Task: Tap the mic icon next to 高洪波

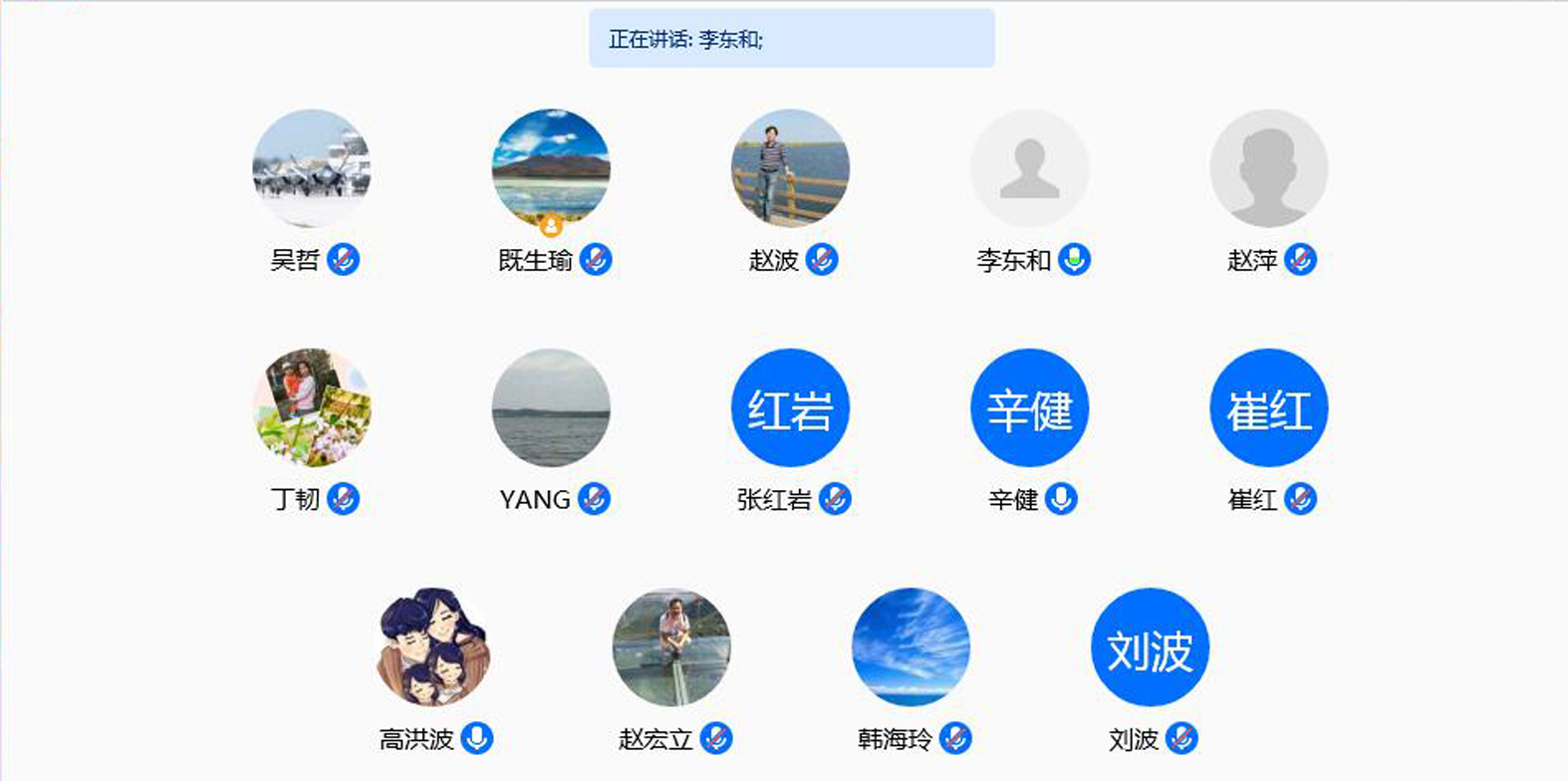Action: (477, 738)
